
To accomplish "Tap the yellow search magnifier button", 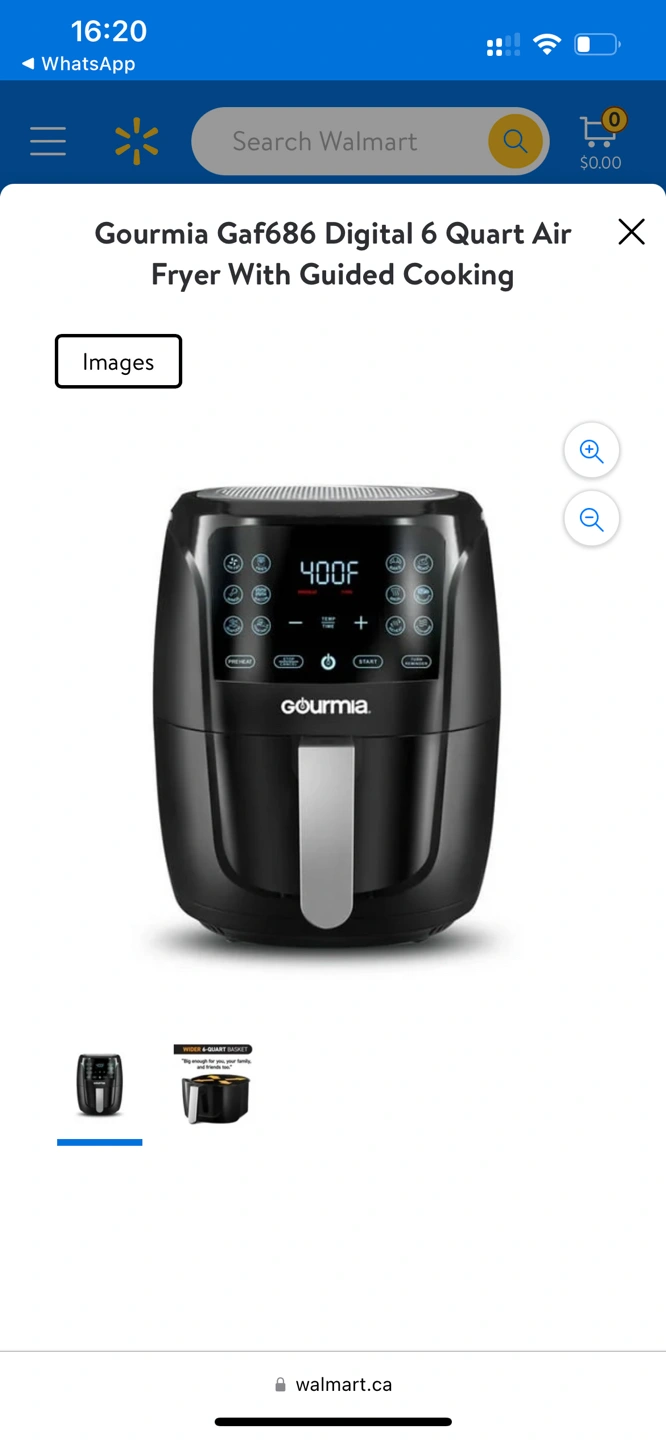I will (515, 141).
